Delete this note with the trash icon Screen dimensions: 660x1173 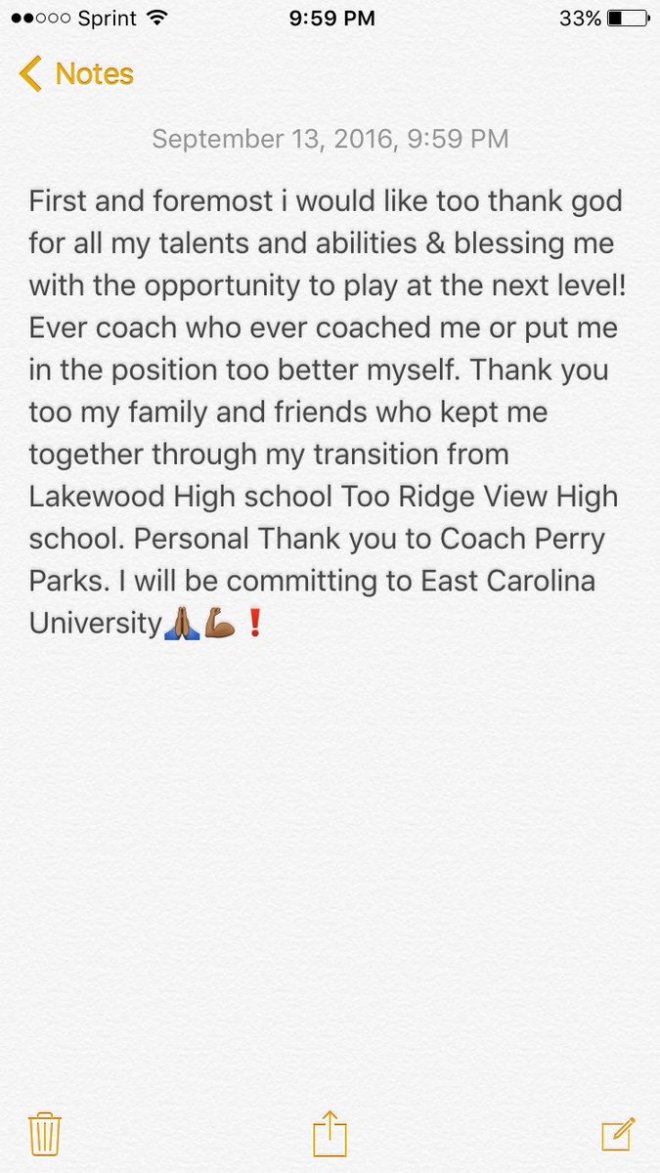pyautogui.click(x=45, y=1133)
